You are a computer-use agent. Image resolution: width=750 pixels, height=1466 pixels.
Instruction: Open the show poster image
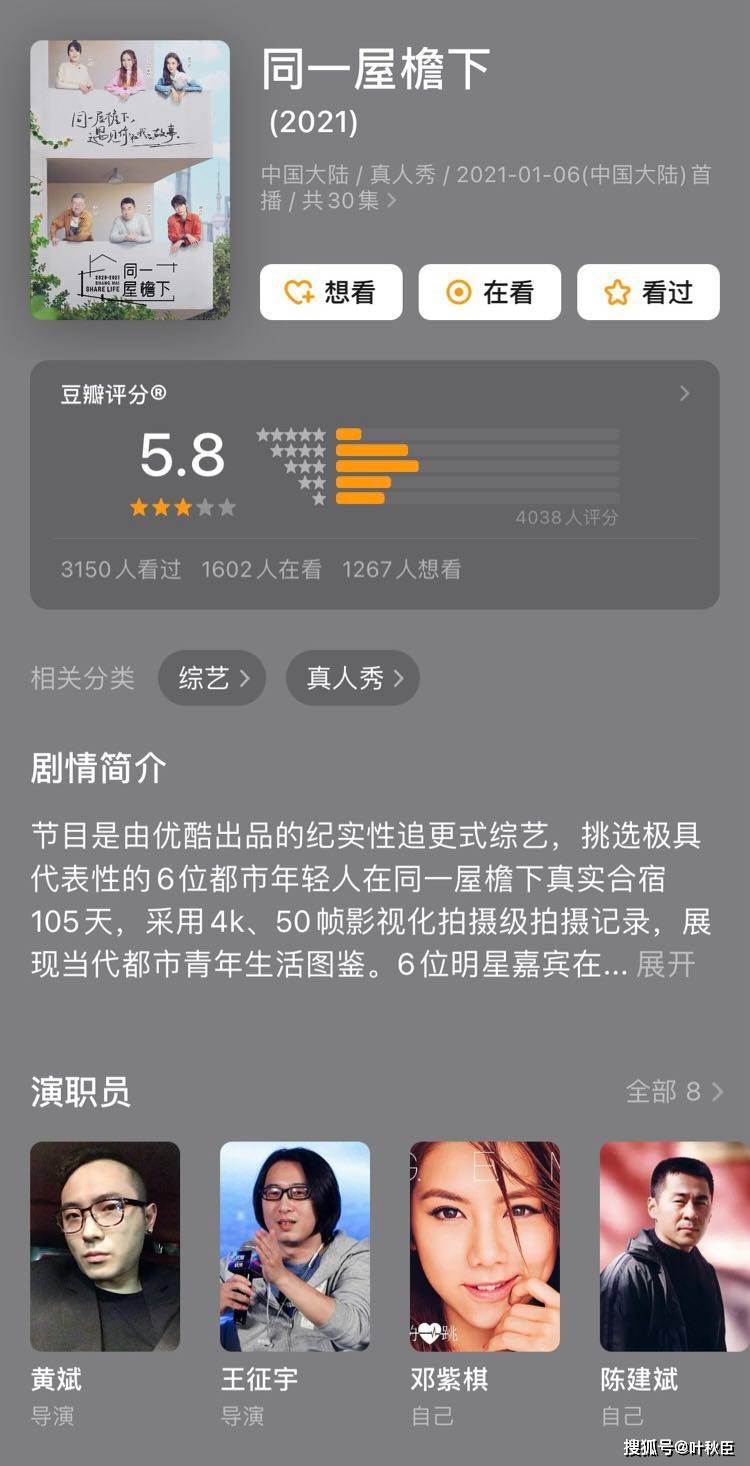[130, 180]
